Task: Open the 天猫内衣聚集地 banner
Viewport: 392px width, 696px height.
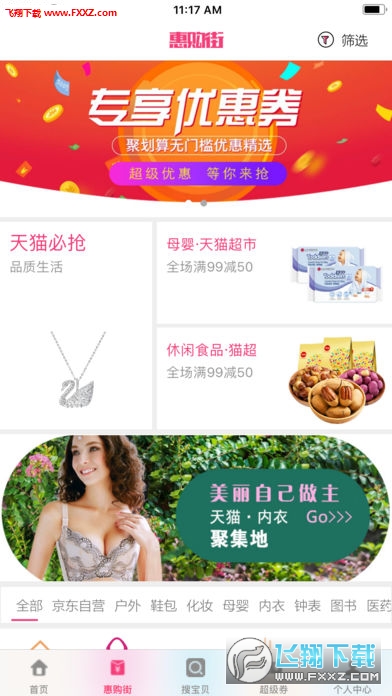Action: click(x=196, y=508)
